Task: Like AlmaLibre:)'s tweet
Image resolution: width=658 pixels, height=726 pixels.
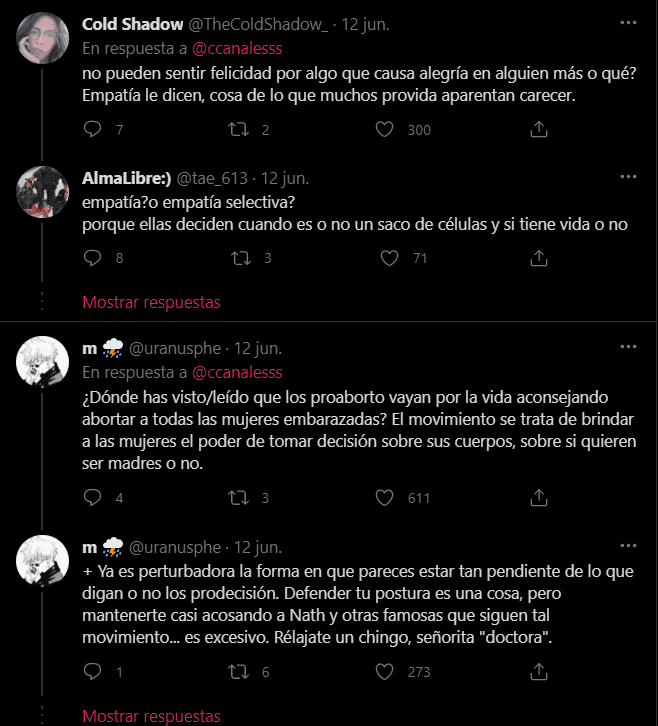Action: coord(390,258)
